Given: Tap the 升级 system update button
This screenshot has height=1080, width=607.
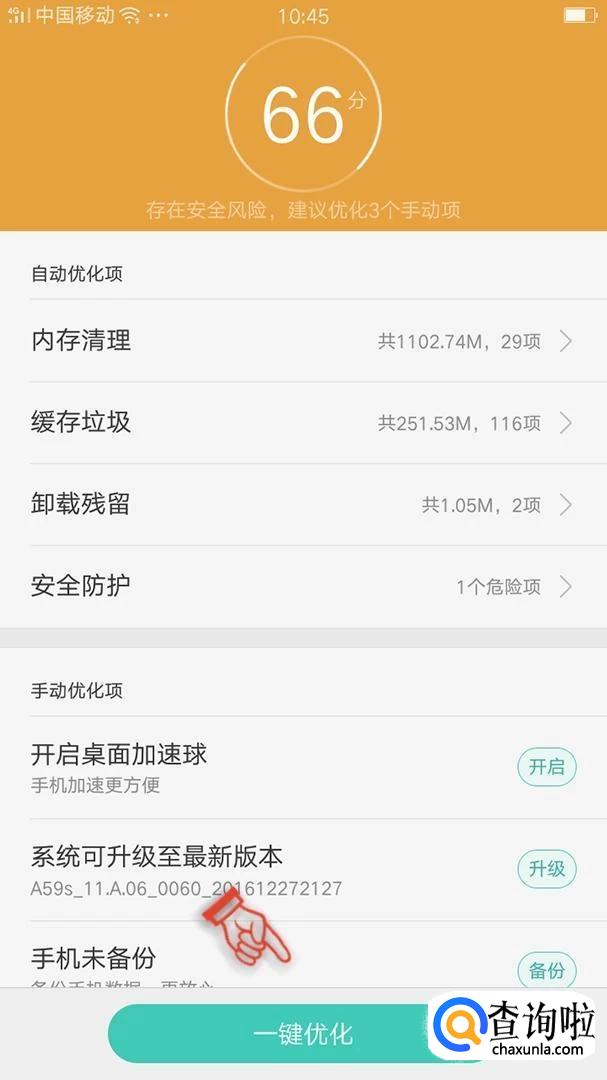Looking at the screenshot, I should pos(547,868).
